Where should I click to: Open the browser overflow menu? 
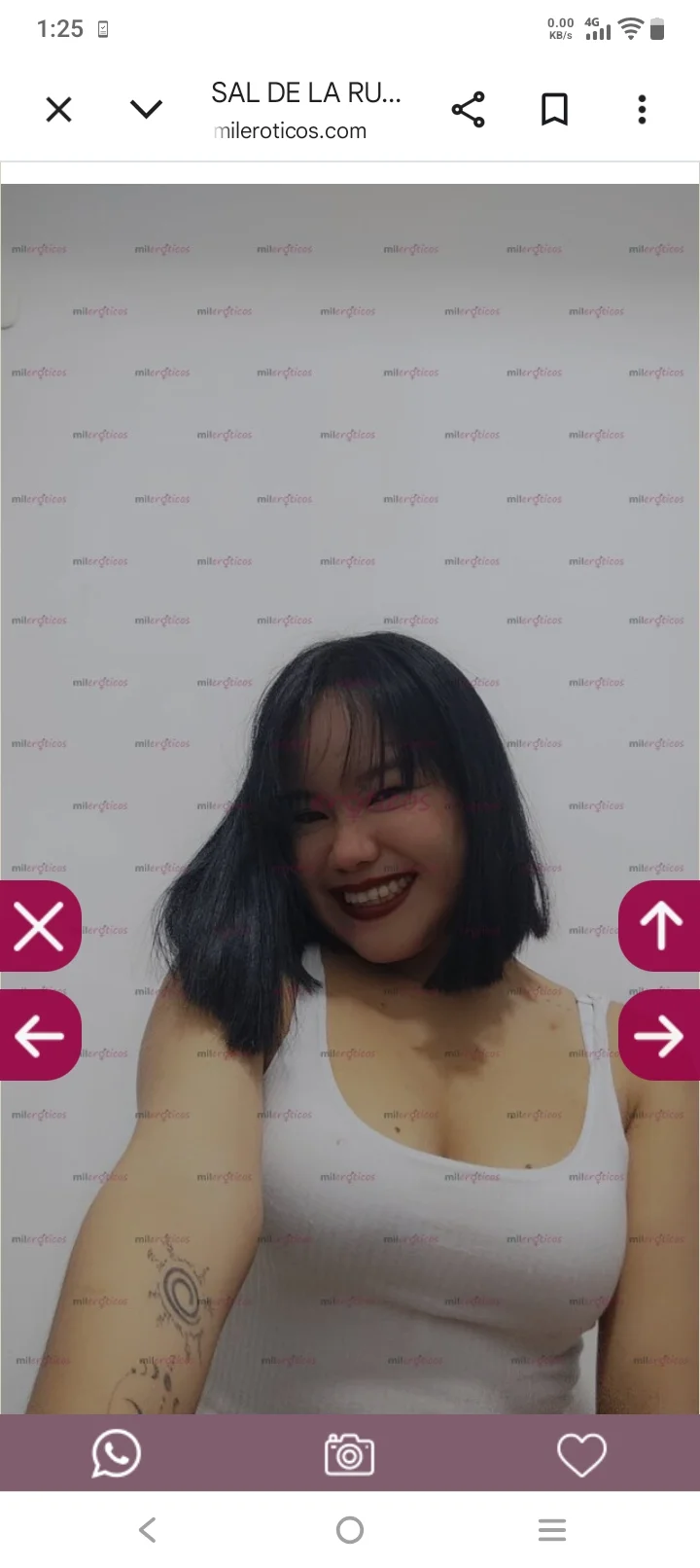coord(642,110)
